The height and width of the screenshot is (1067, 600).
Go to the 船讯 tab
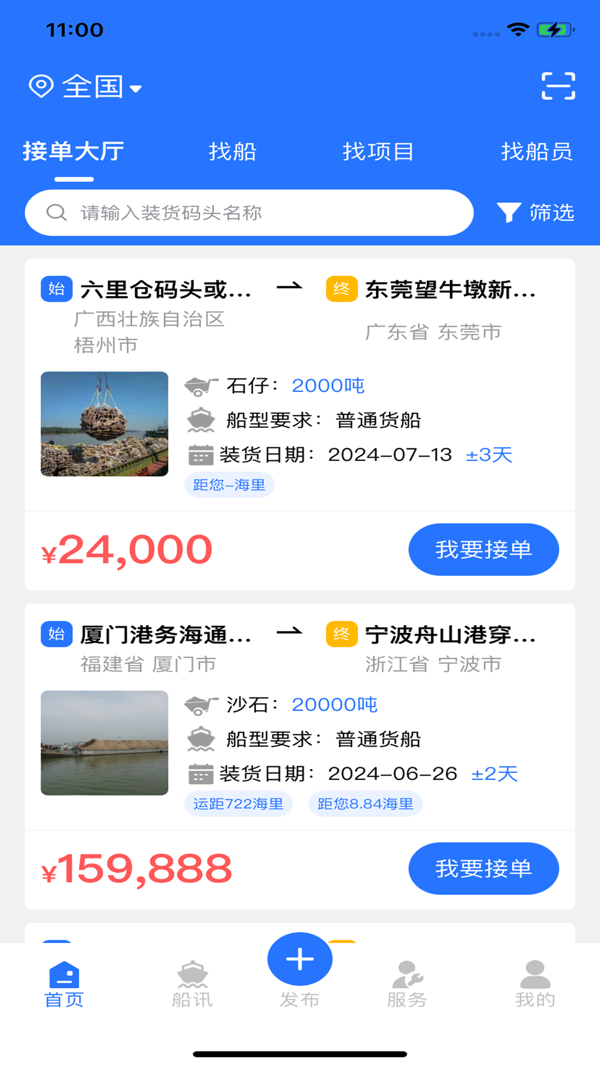192,984
